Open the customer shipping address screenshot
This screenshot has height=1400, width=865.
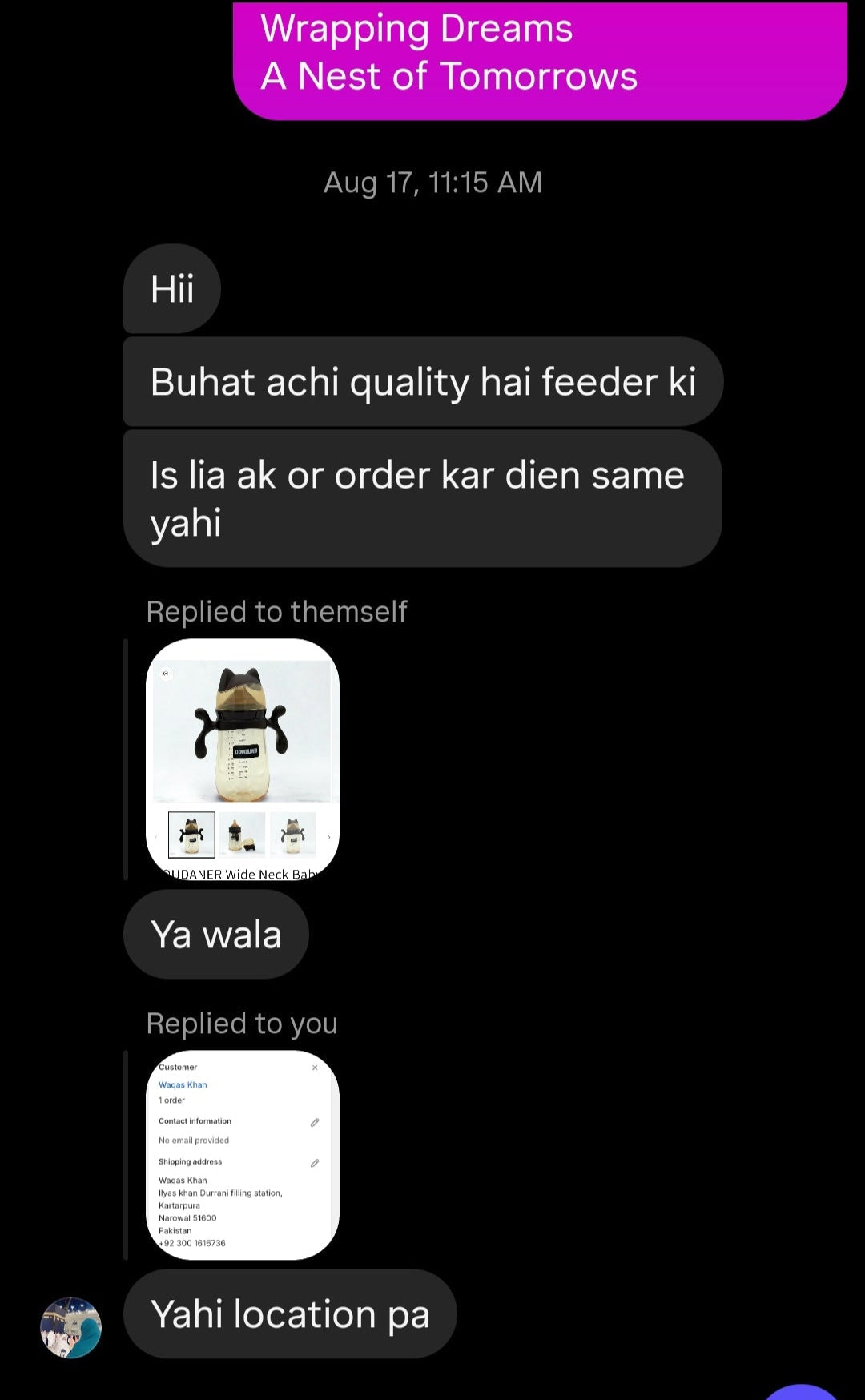pyautogui.click(x=242, y=1154)
